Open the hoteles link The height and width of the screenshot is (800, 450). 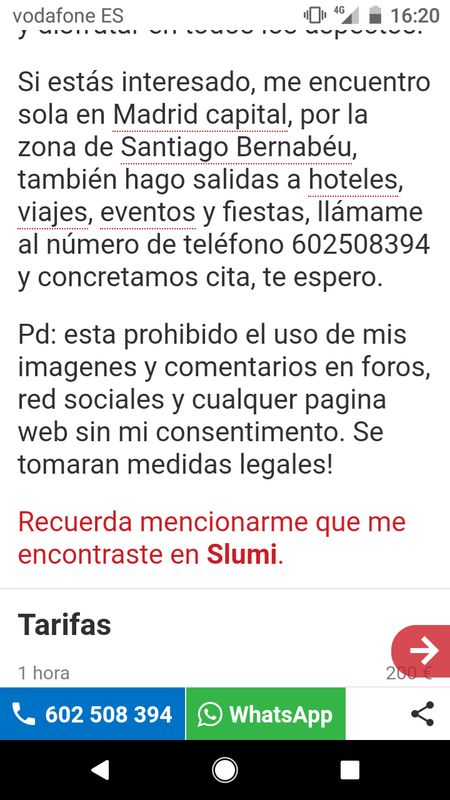pyautogui.click(x=353, y=181)
